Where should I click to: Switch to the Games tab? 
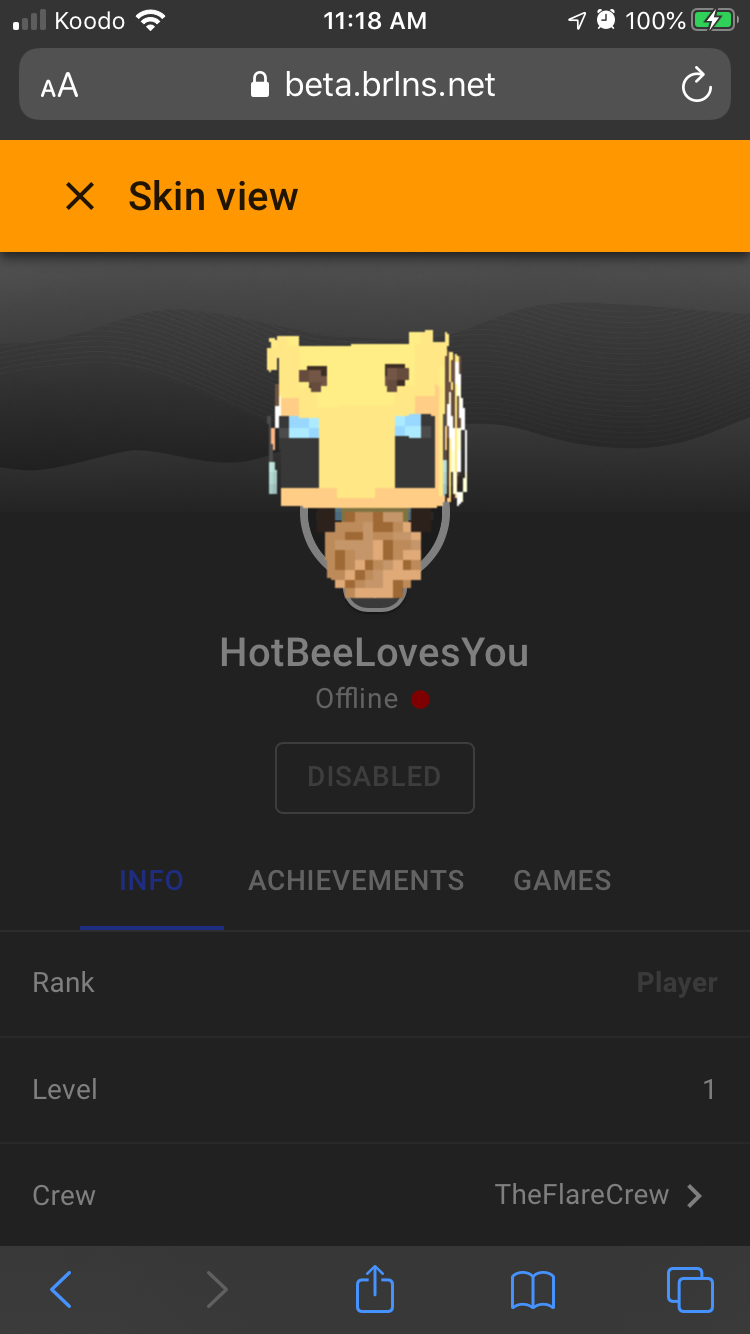tap(562, 880)
